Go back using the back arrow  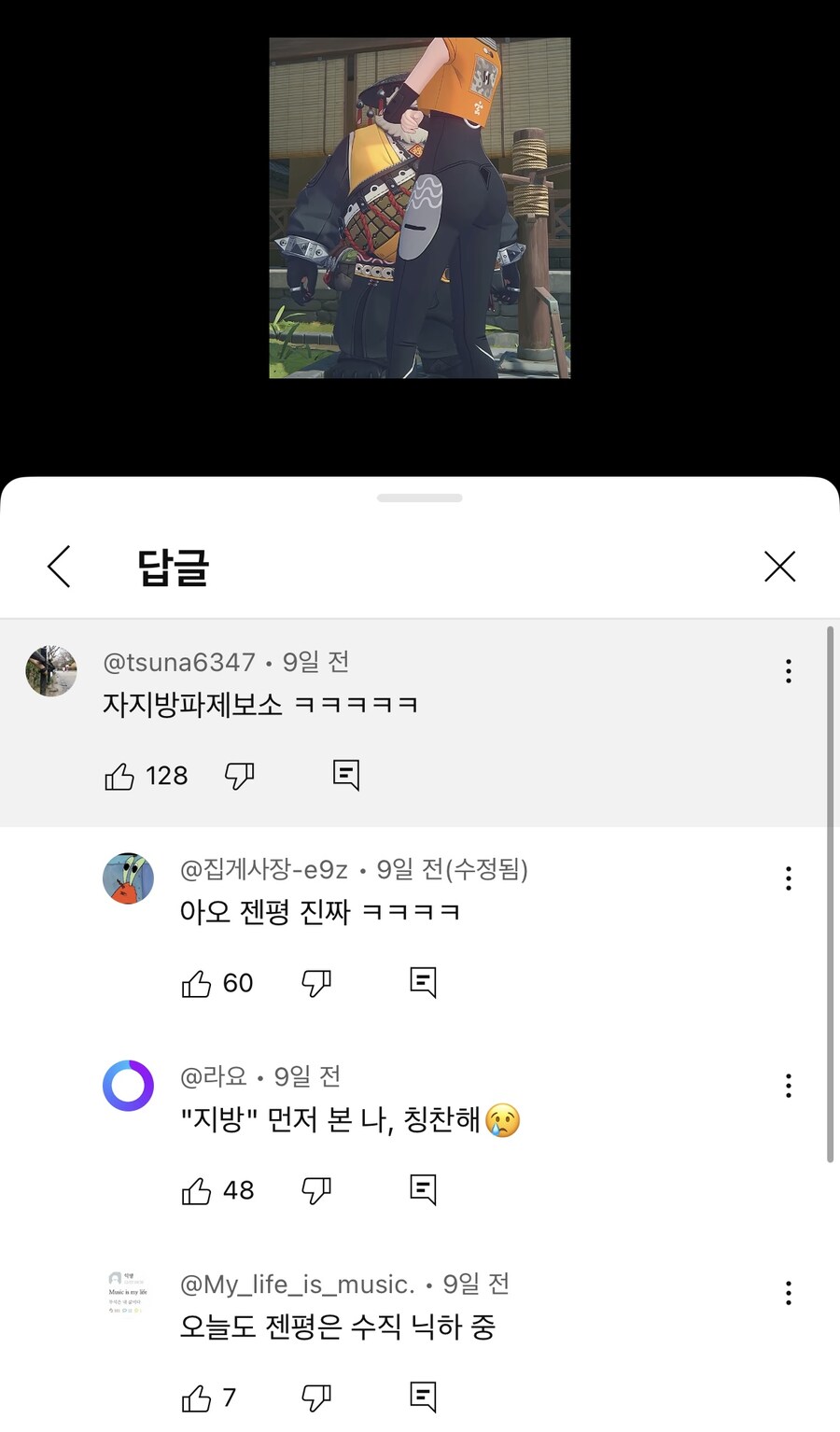click(x=58, y=566)
